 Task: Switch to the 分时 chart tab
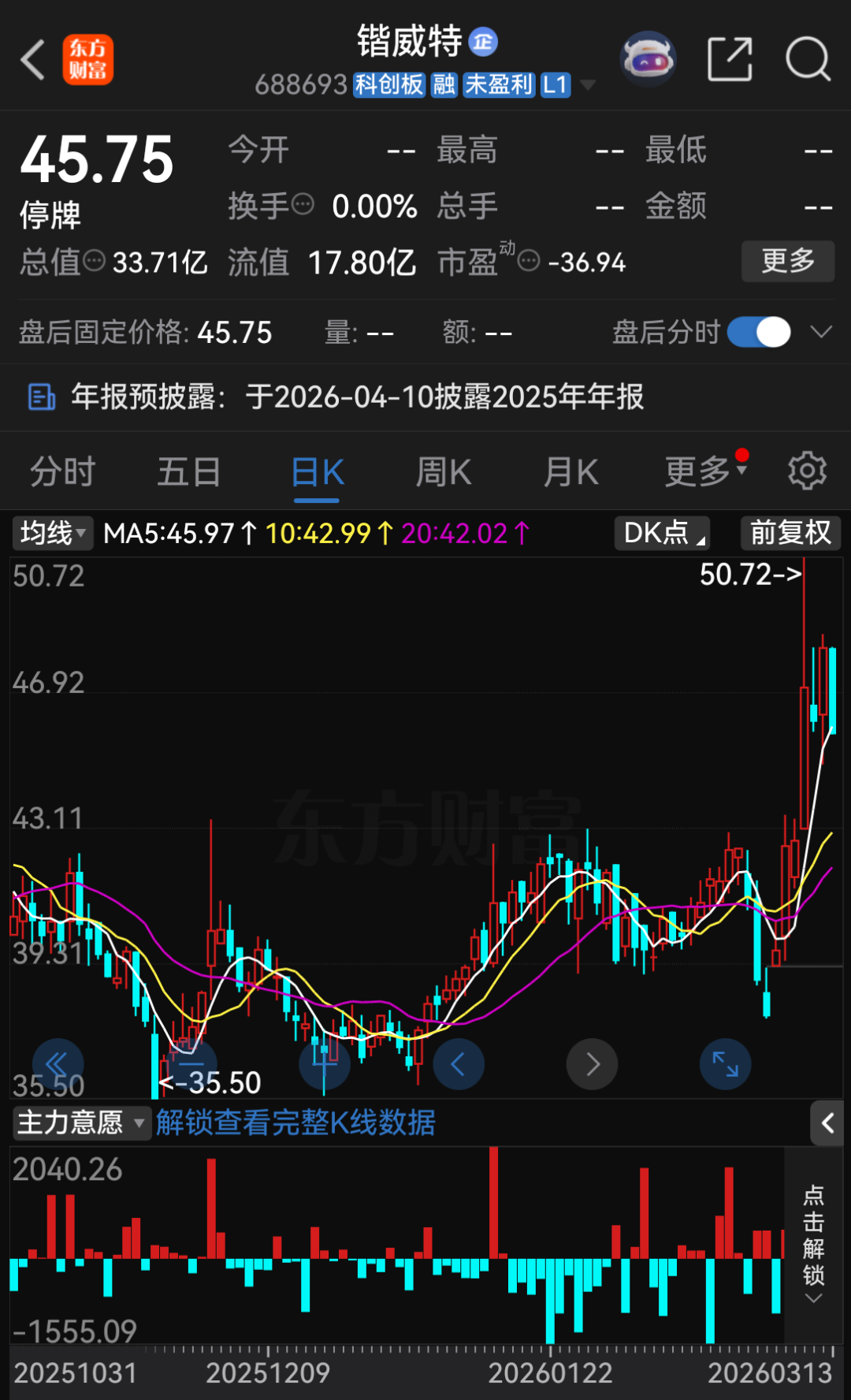(x=63, y=472)
